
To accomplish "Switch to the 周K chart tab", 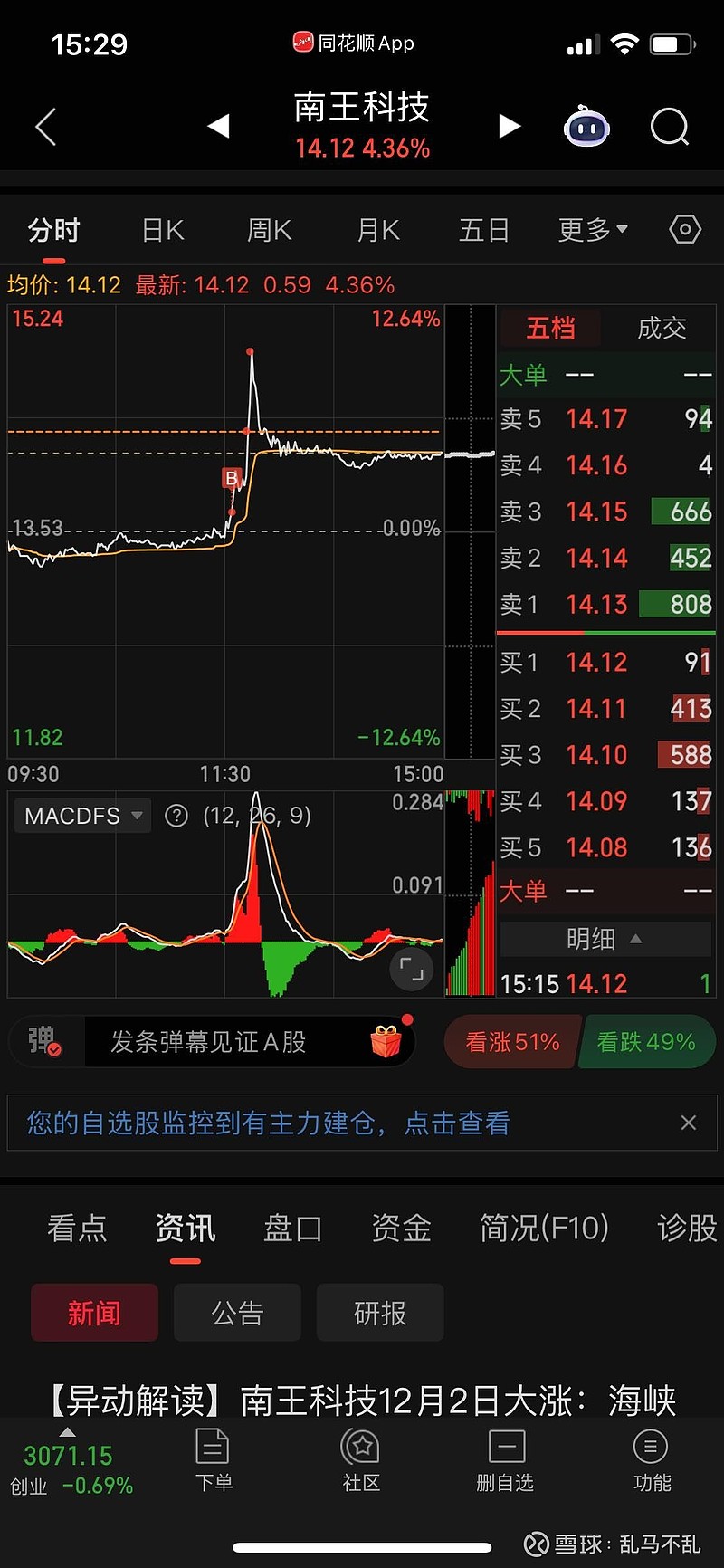I will (x=270, y=231).
